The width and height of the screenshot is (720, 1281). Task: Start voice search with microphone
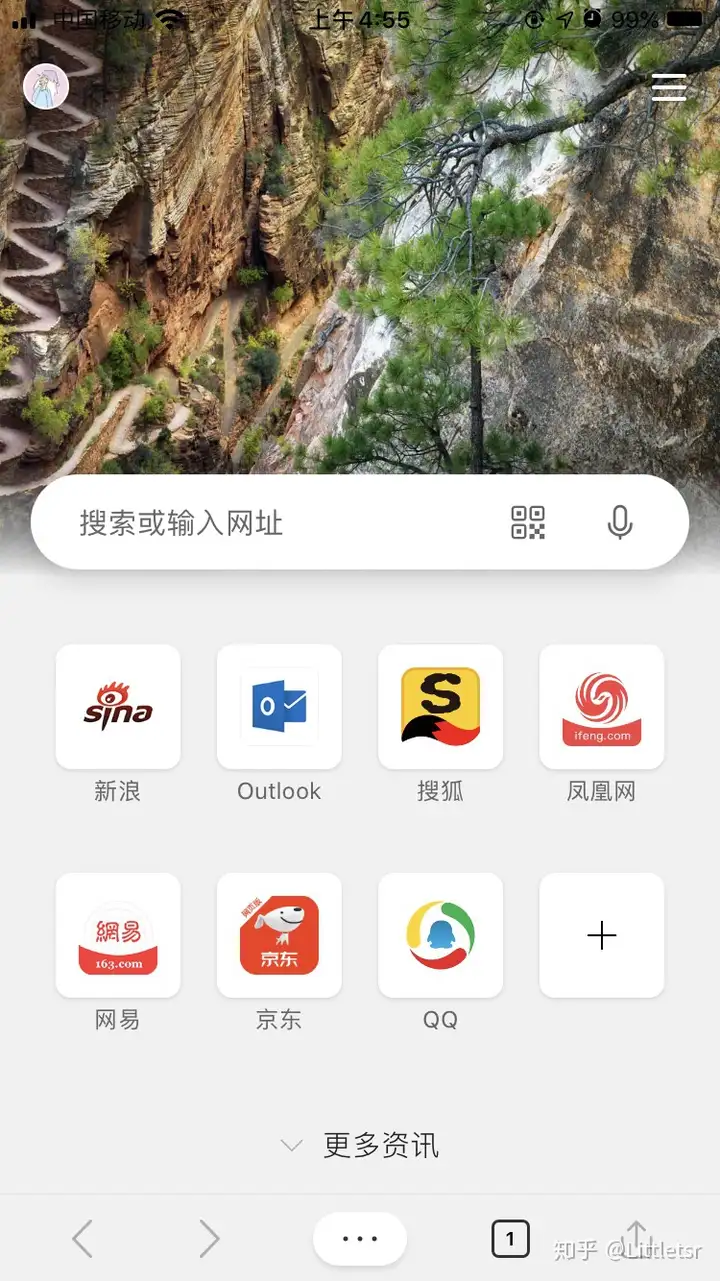coord(620,522)
